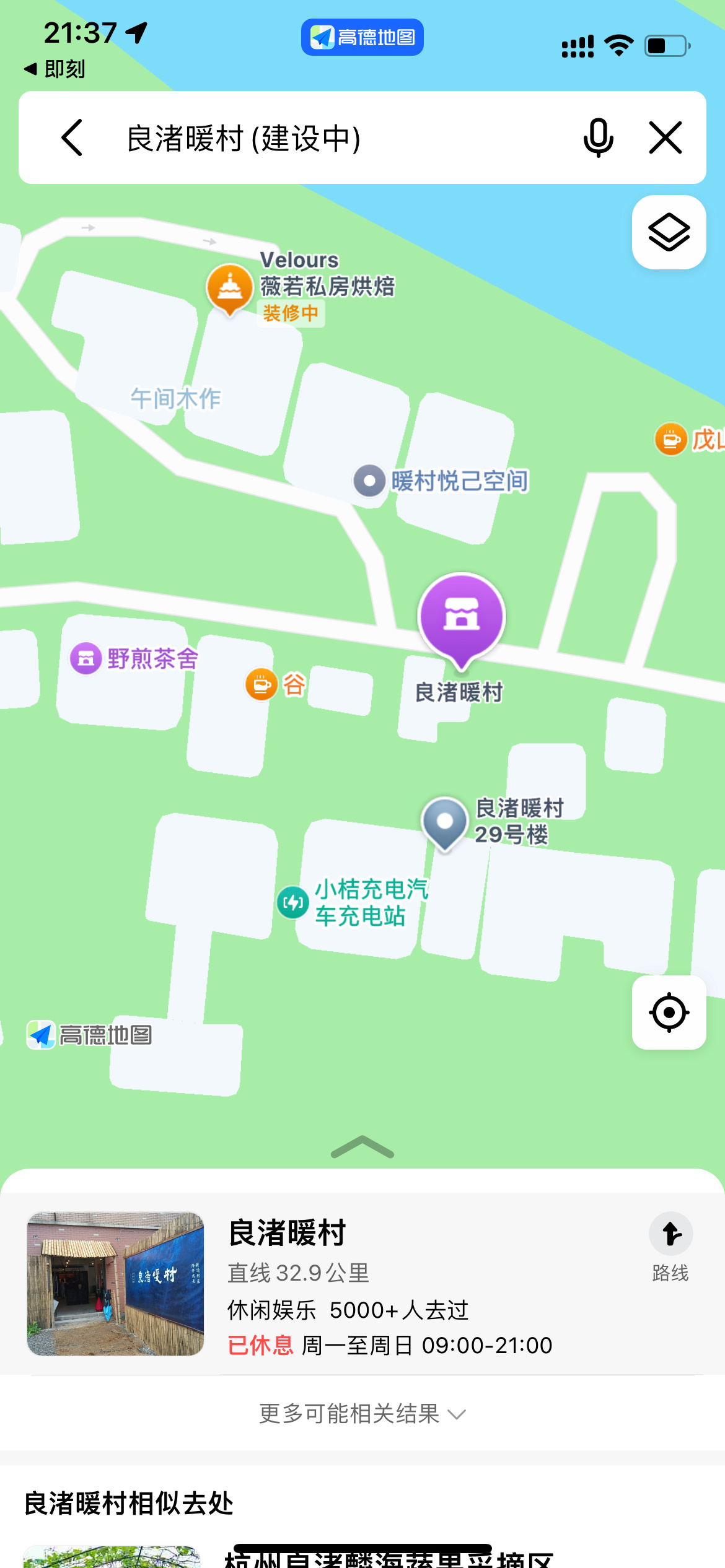Clear the search with the X icon
Viewport: 725px width, 1568px height.
click(666, 137)
